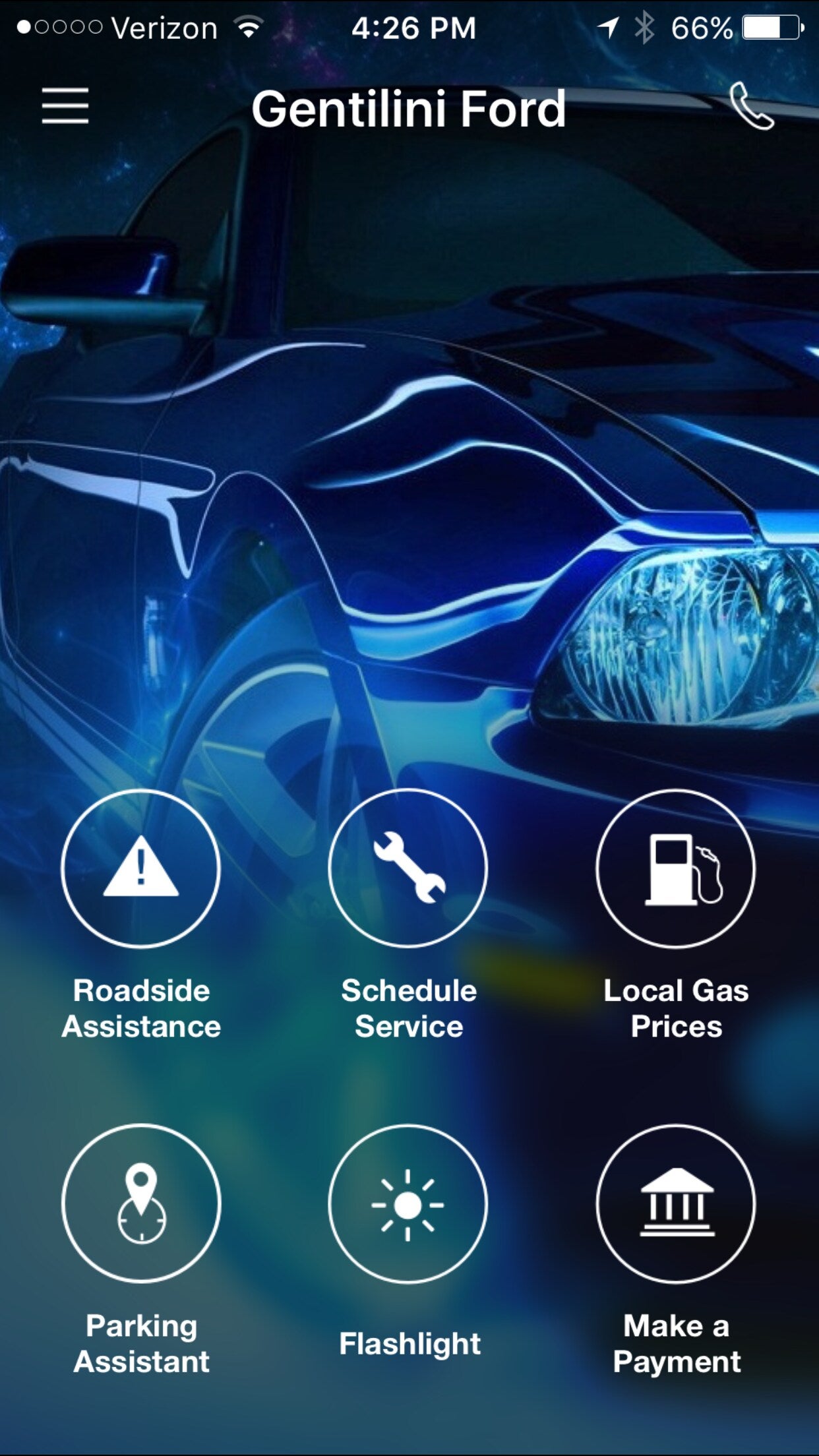Select the Schedule Service wrench icon

(409, 869)
